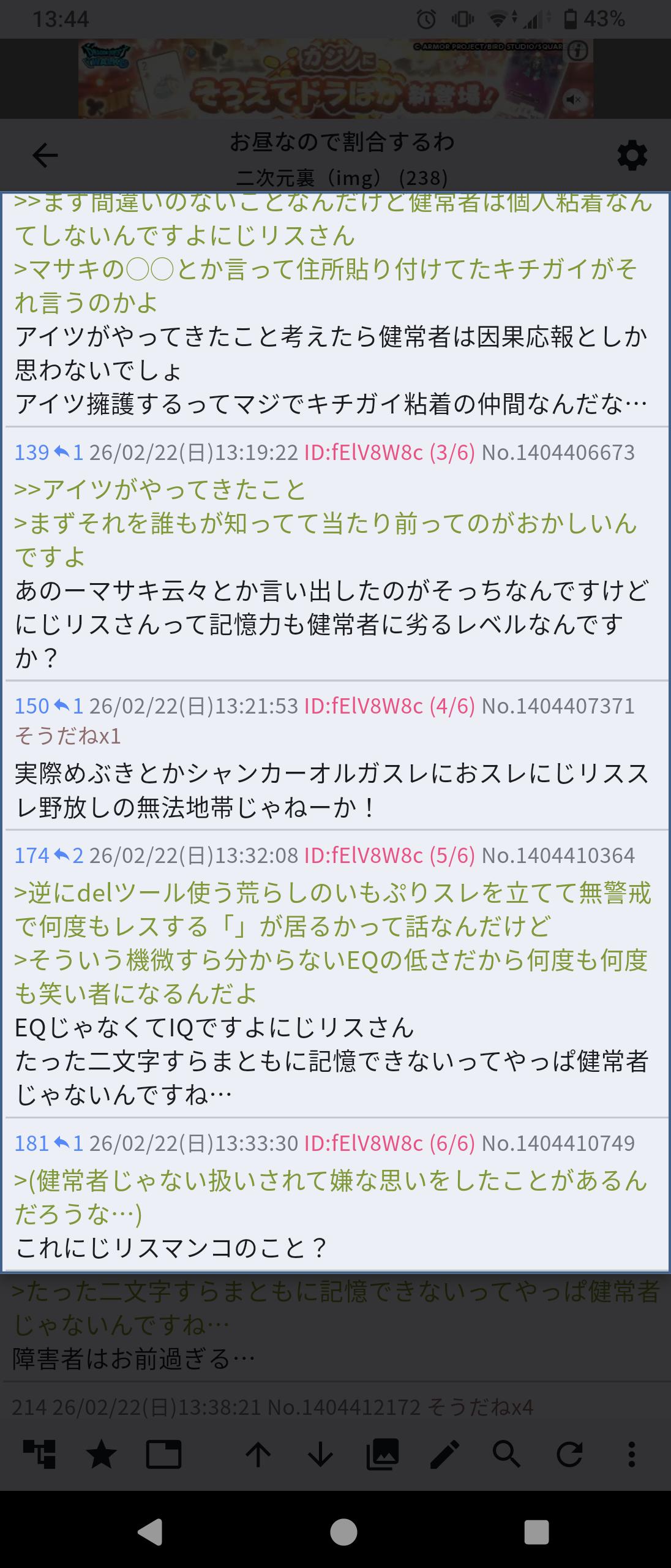Open the tabs window icon

(x=163, y=1453)
